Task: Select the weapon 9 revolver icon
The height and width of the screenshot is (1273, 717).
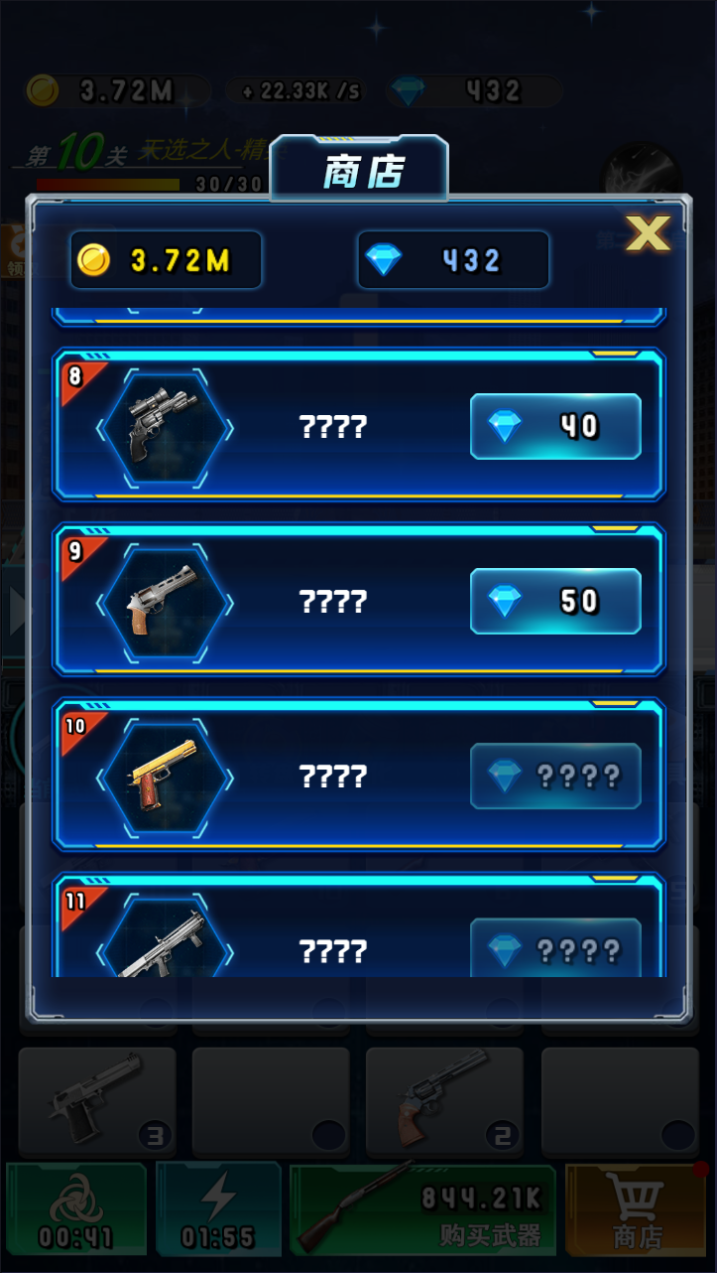Action: [164, 602]
